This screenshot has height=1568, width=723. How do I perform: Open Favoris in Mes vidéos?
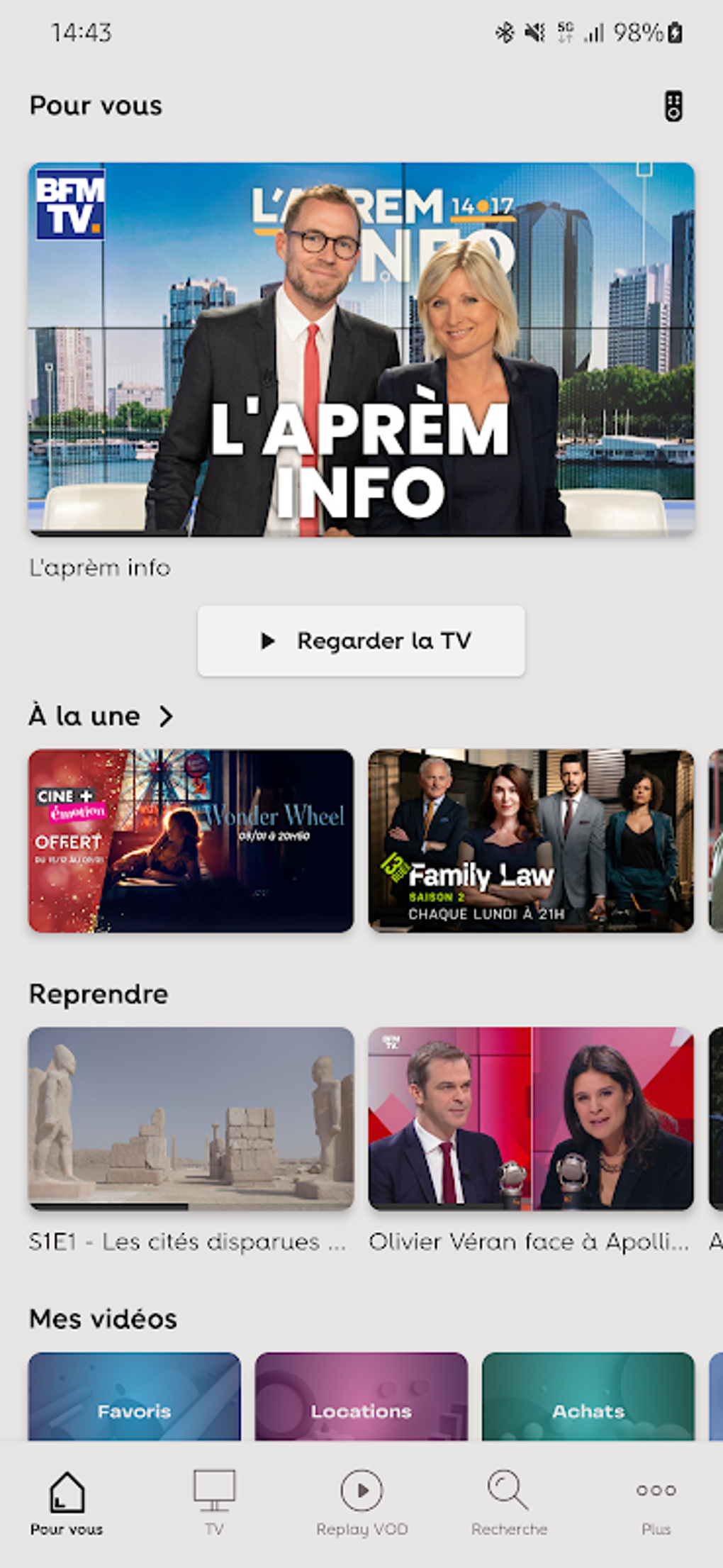[x=135, y=1396]
